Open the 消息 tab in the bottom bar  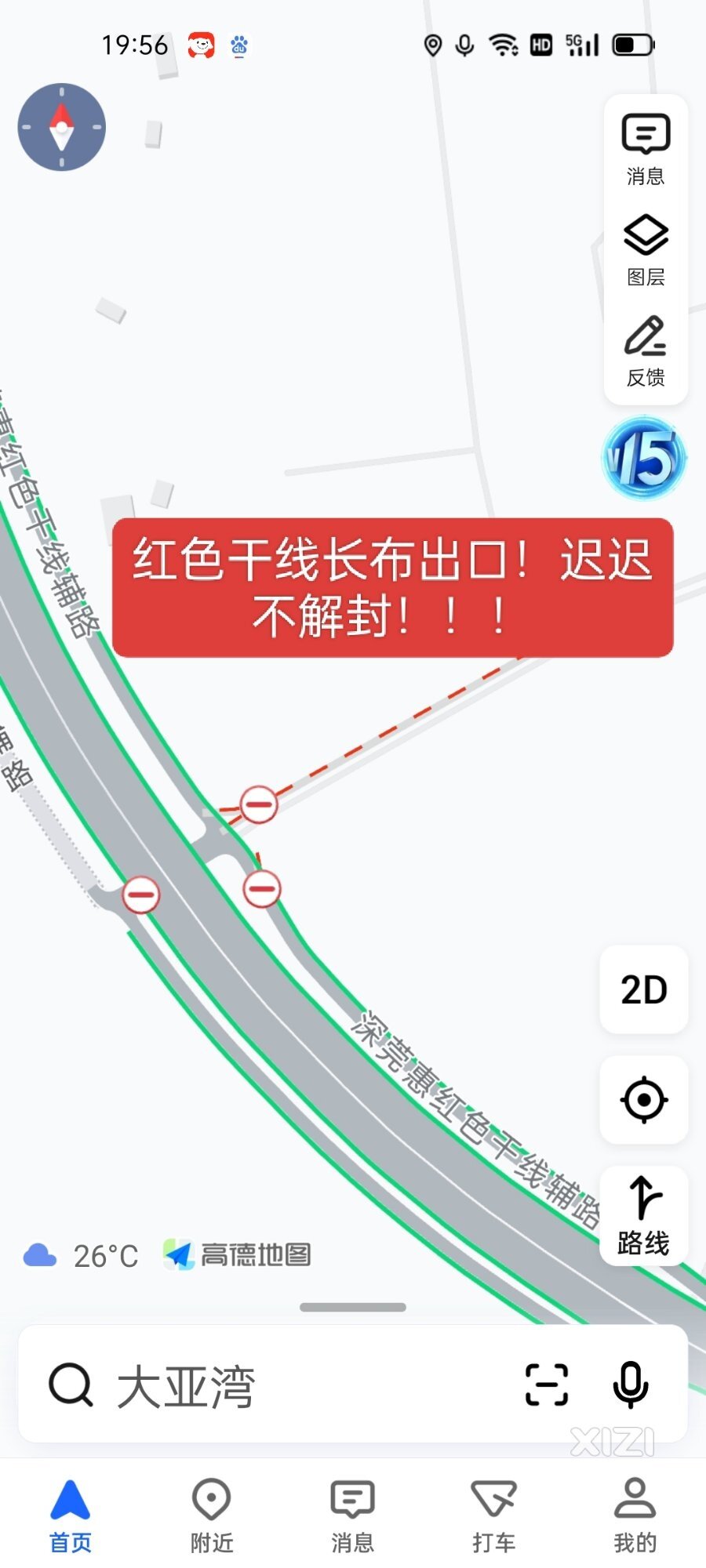[x=353, y=1515]
